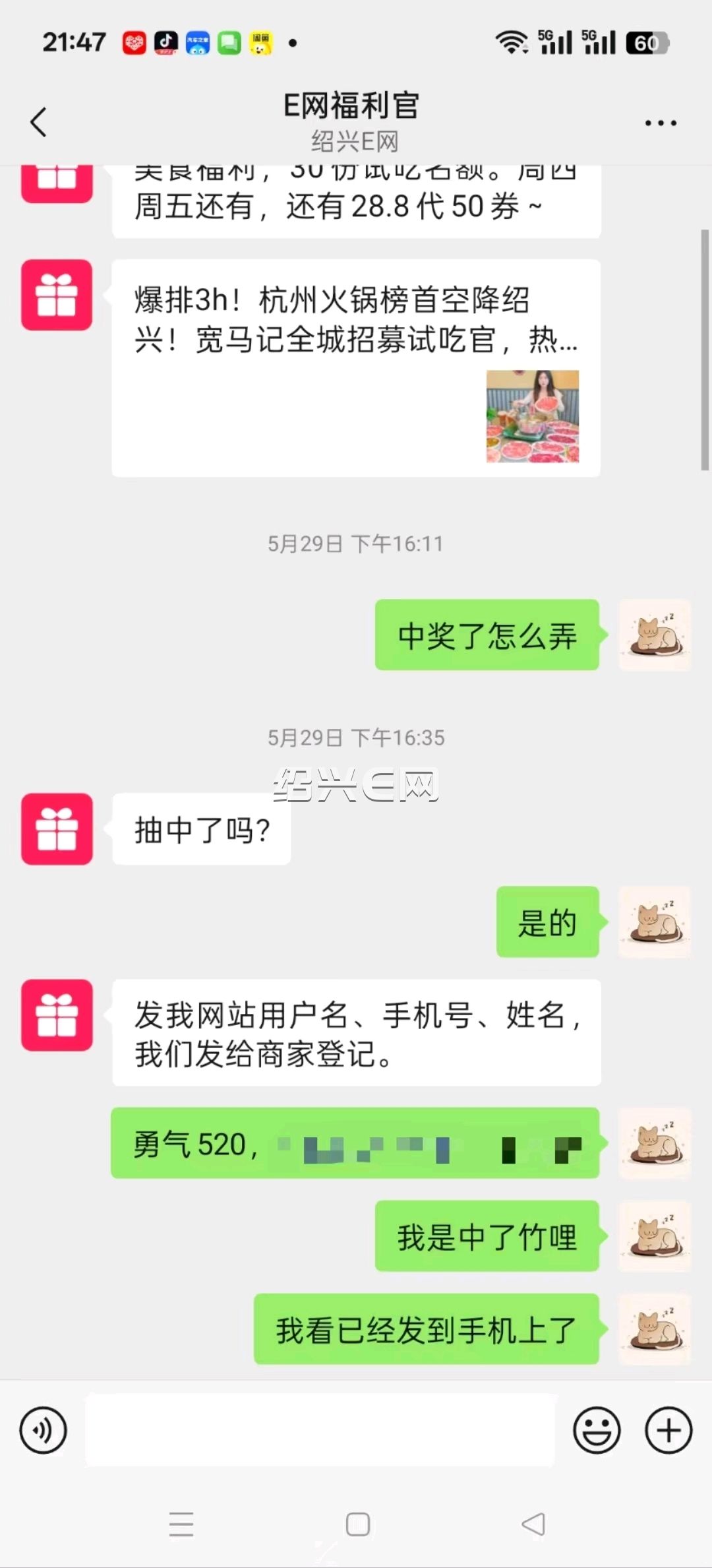Tap the message text field
Screen dimensions: 712x1568
pos(320,1430)
